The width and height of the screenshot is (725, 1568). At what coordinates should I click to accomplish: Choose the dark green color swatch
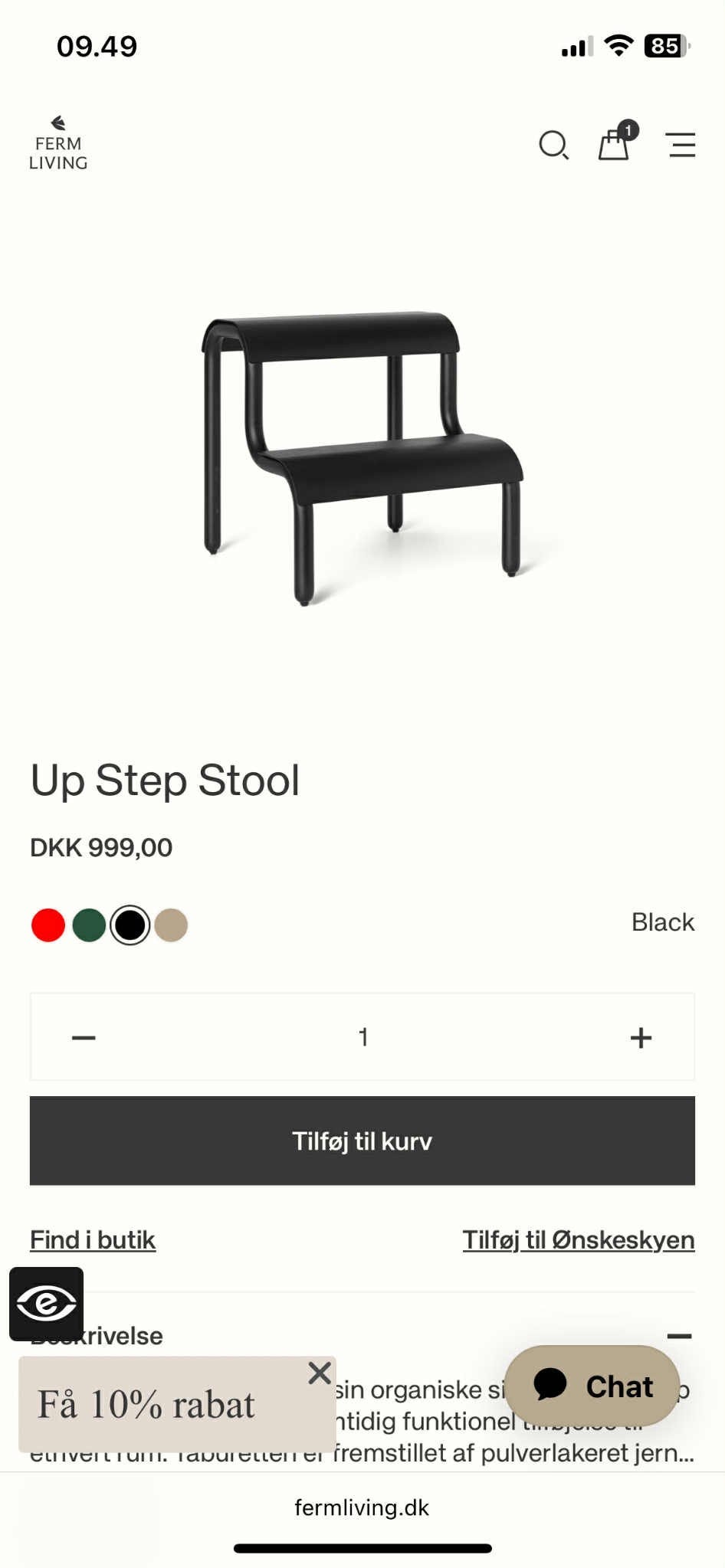click(x=89, y=925)
